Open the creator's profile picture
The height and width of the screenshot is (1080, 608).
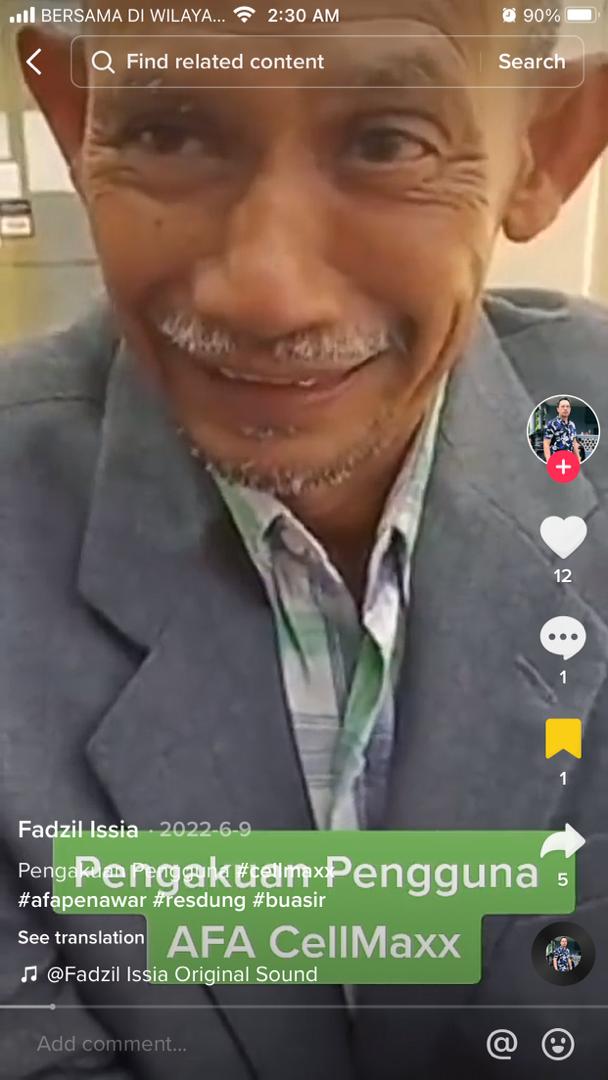click(x=563, y=429)
